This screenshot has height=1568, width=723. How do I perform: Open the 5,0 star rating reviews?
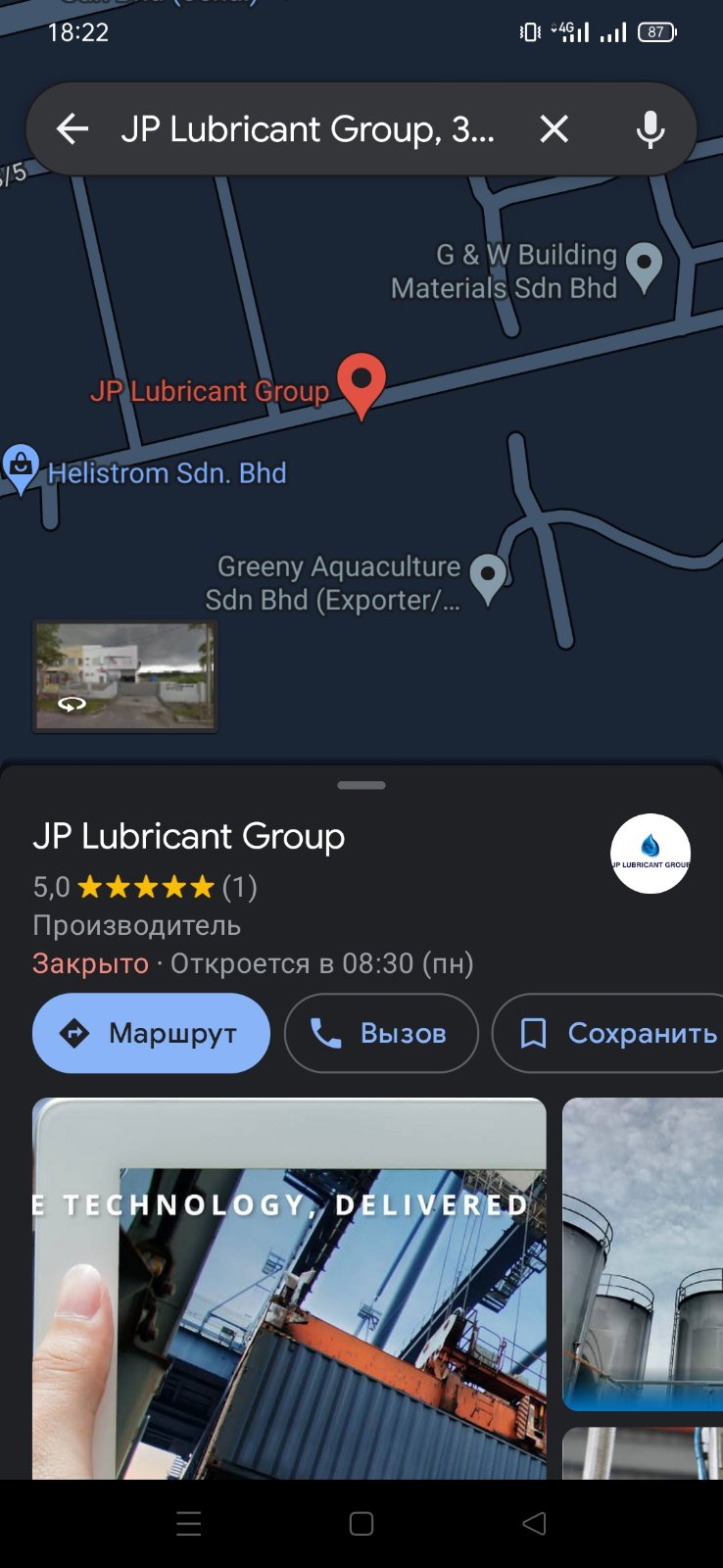click(145, 887)
